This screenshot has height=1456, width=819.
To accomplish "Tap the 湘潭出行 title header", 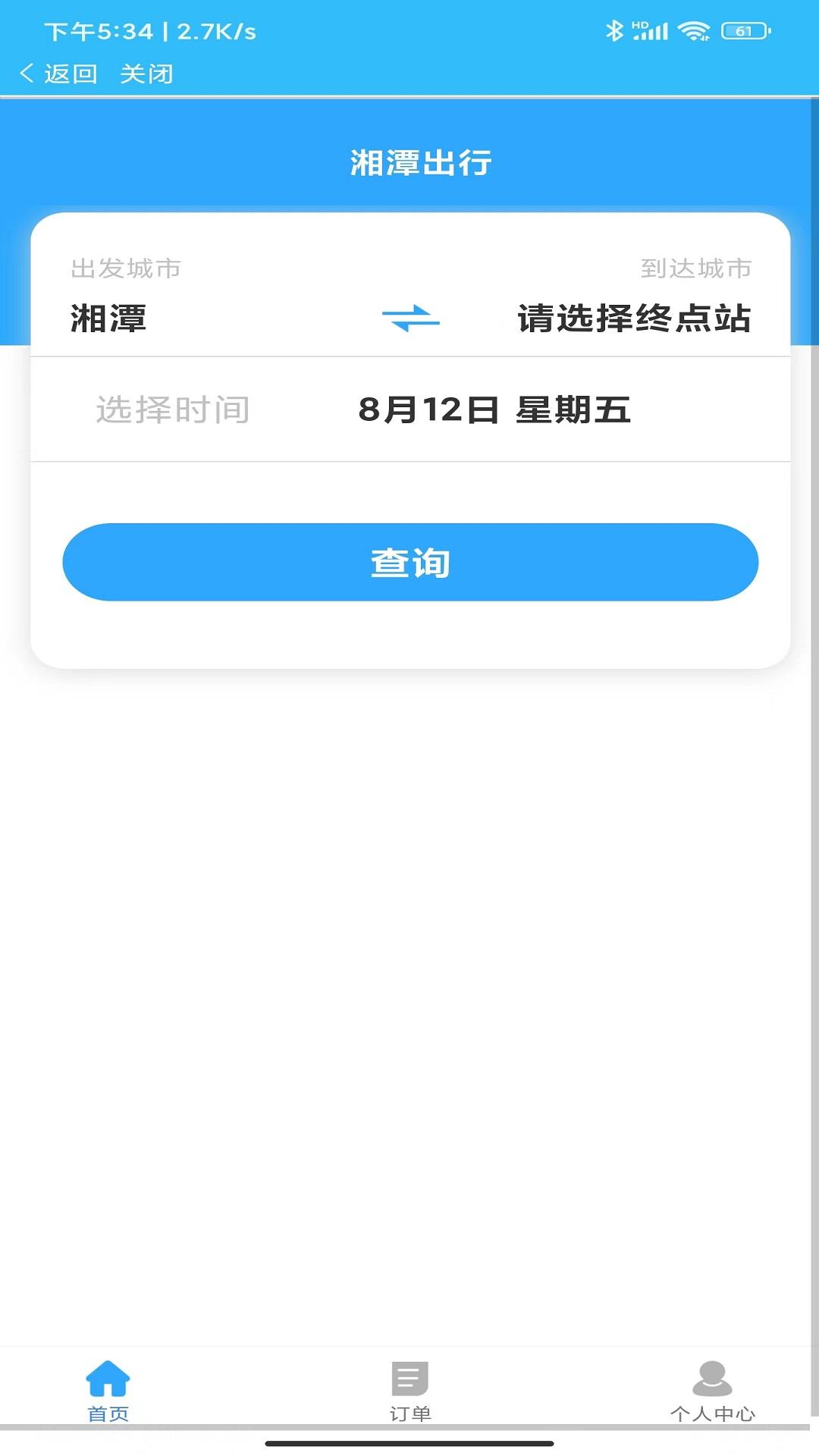I will click(x=419, y=161).
